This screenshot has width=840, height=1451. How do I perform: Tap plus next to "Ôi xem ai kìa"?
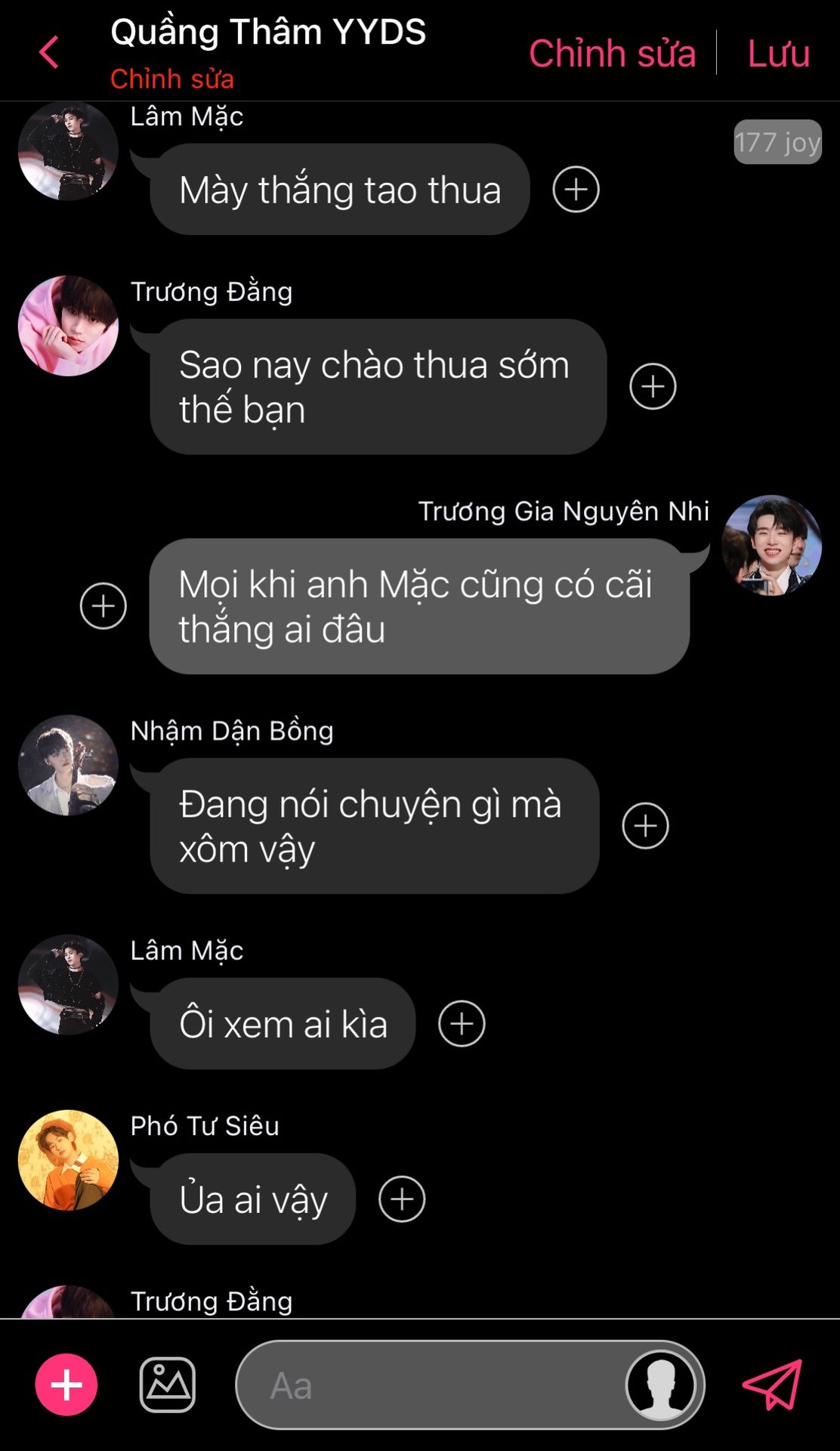[462, 1024]
